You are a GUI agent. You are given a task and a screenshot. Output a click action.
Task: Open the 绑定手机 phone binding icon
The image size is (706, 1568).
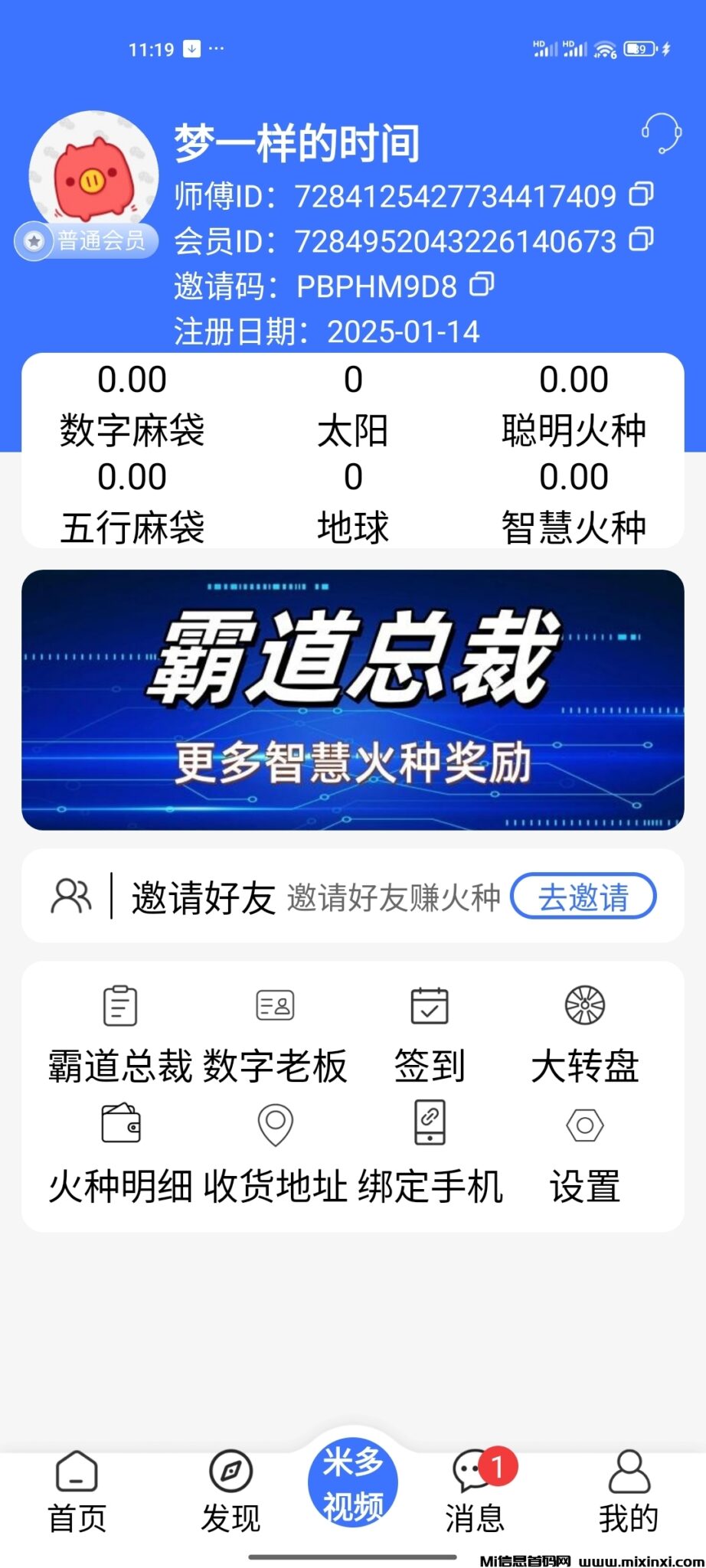pyautogui.click(x=429, y=1123)
